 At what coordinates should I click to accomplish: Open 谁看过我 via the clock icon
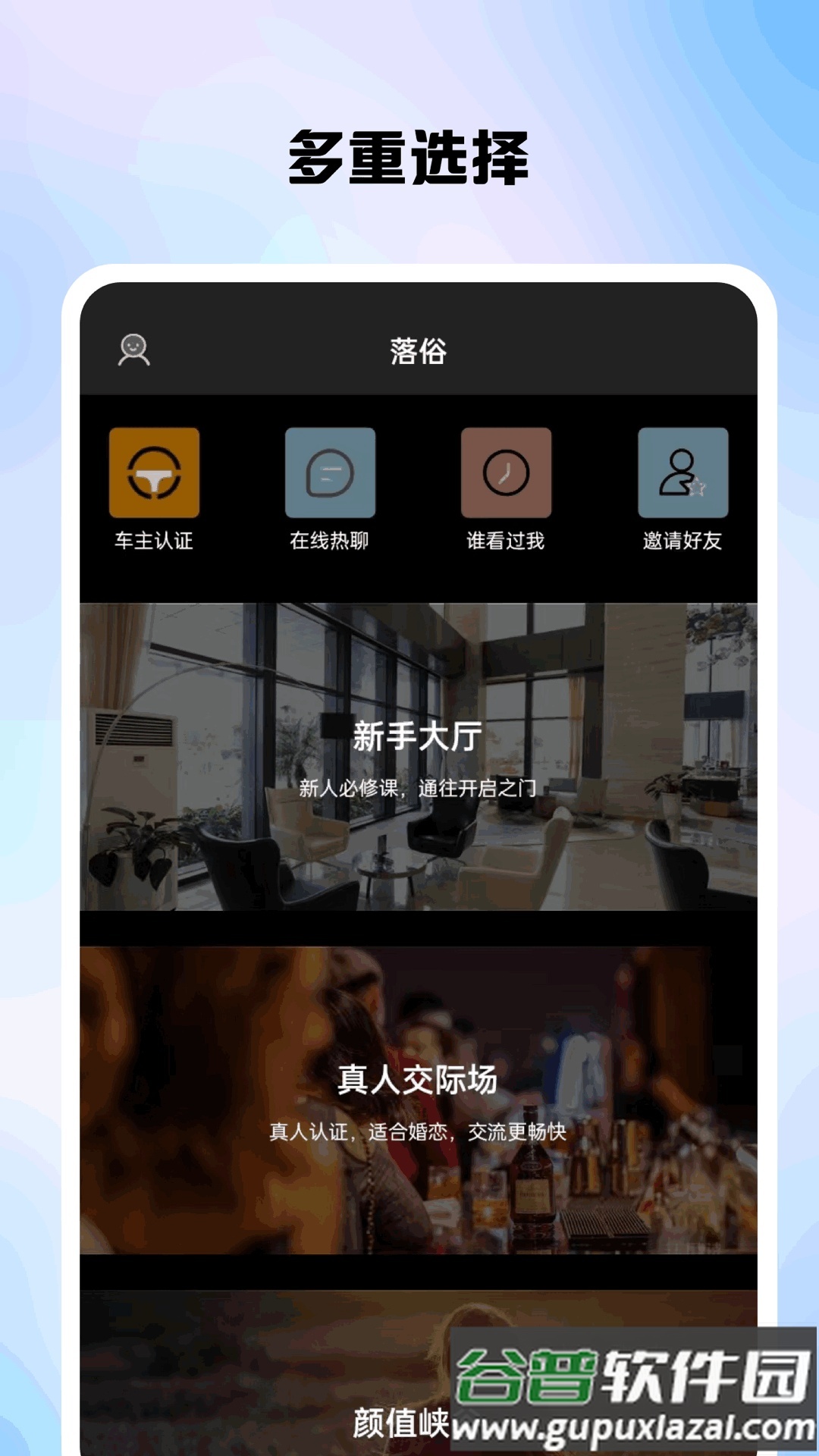coord(506,472)
